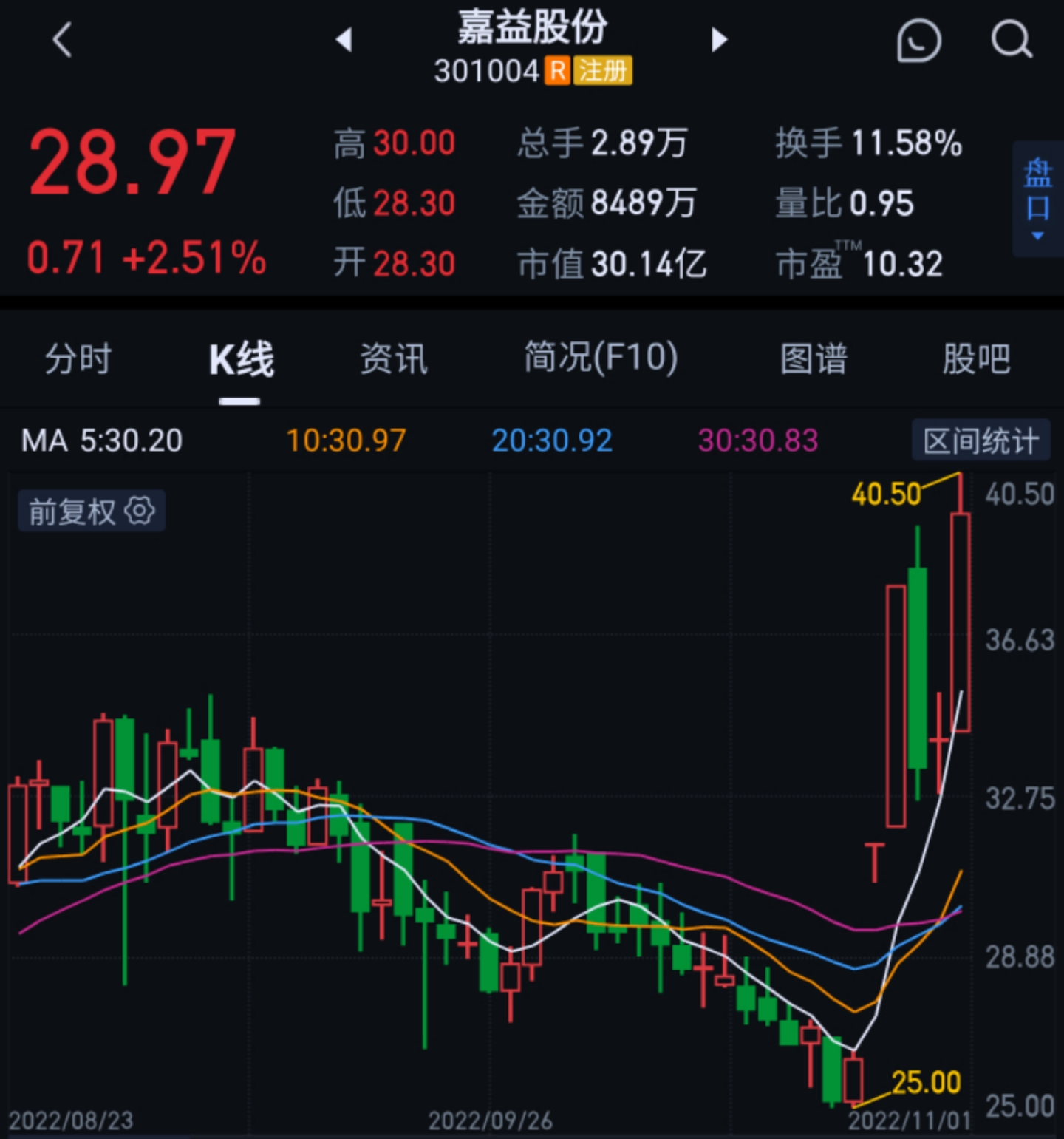Switch to the 分时 tab
Screen dimensions: 1064x1139
pos(78,360)
